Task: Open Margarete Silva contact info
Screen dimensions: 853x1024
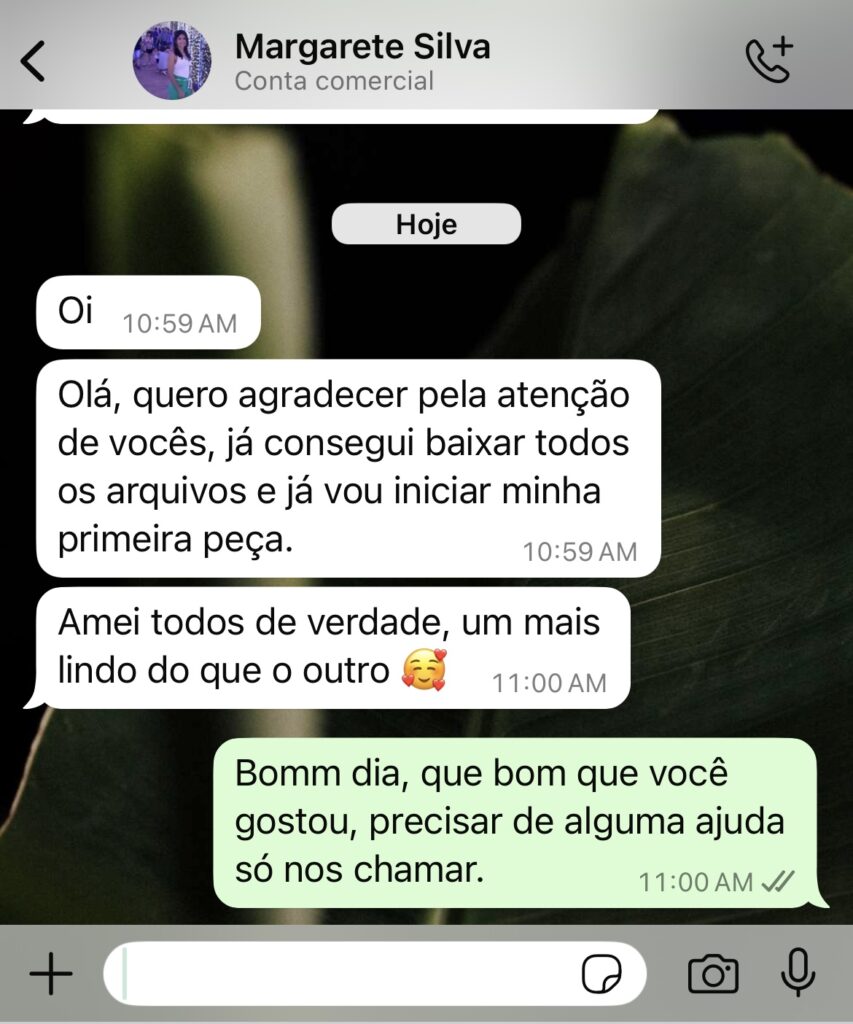Action: 362,60
